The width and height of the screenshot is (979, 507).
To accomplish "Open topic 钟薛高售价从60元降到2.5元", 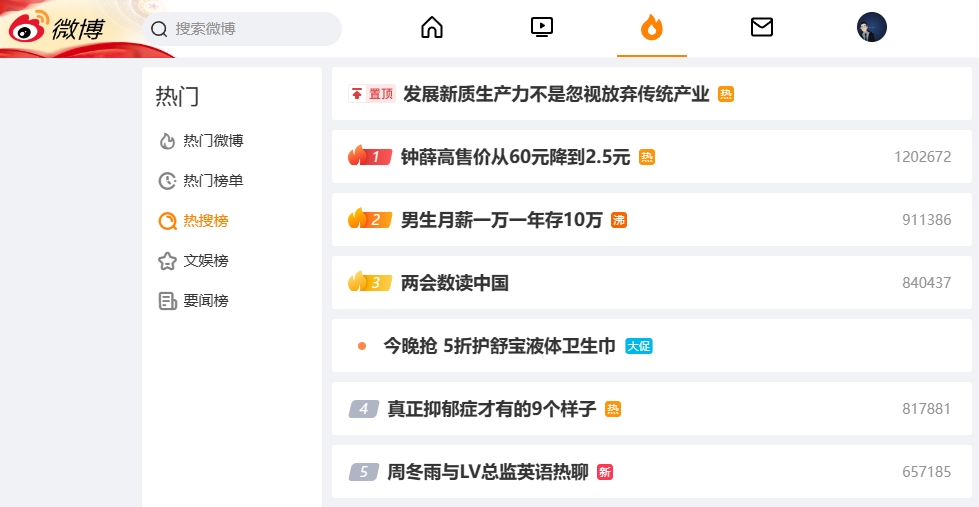I will click(x=515, y=157).
